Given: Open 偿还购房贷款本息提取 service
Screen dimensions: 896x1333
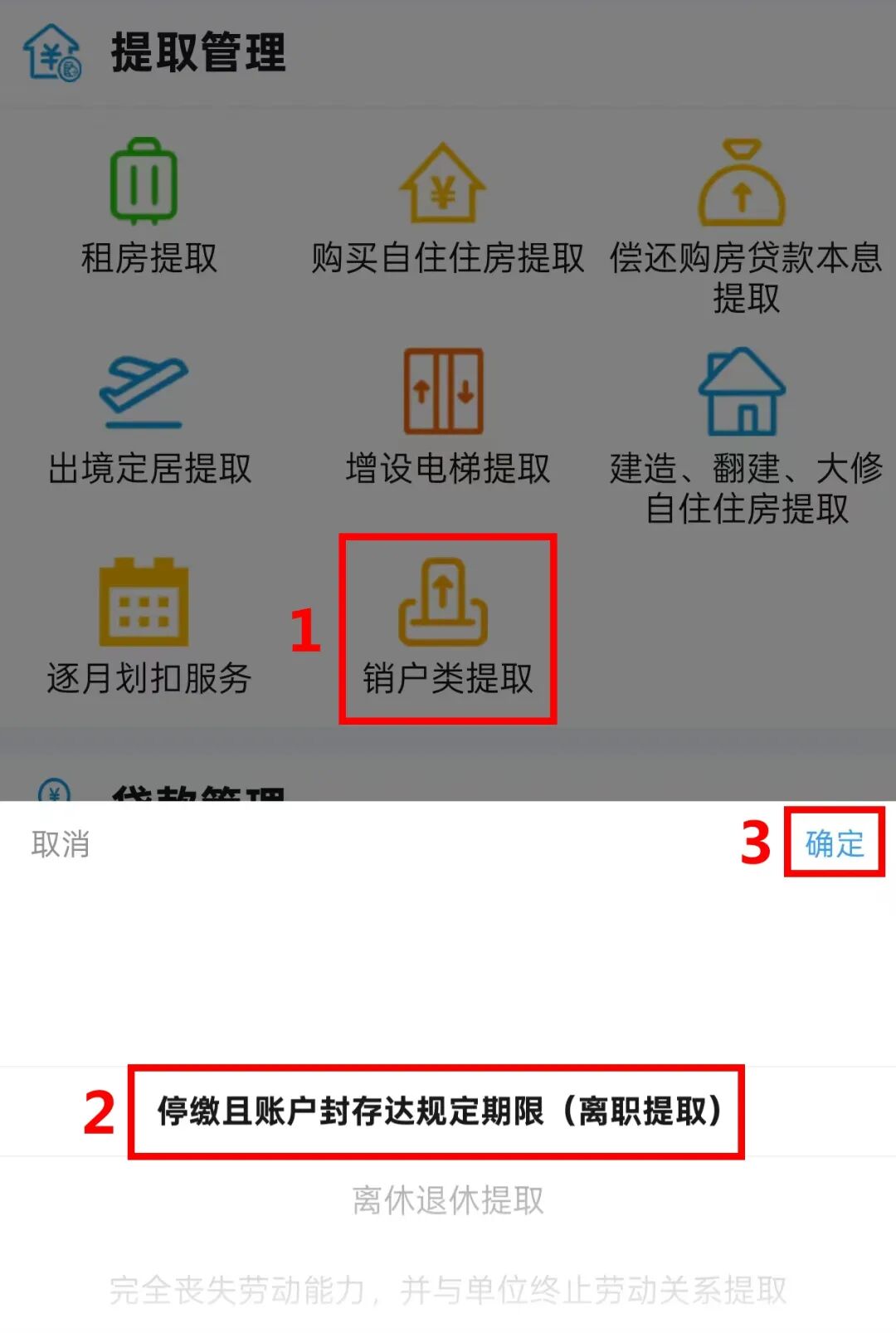Looking at the screenshot, I should [x=745, y=224].
